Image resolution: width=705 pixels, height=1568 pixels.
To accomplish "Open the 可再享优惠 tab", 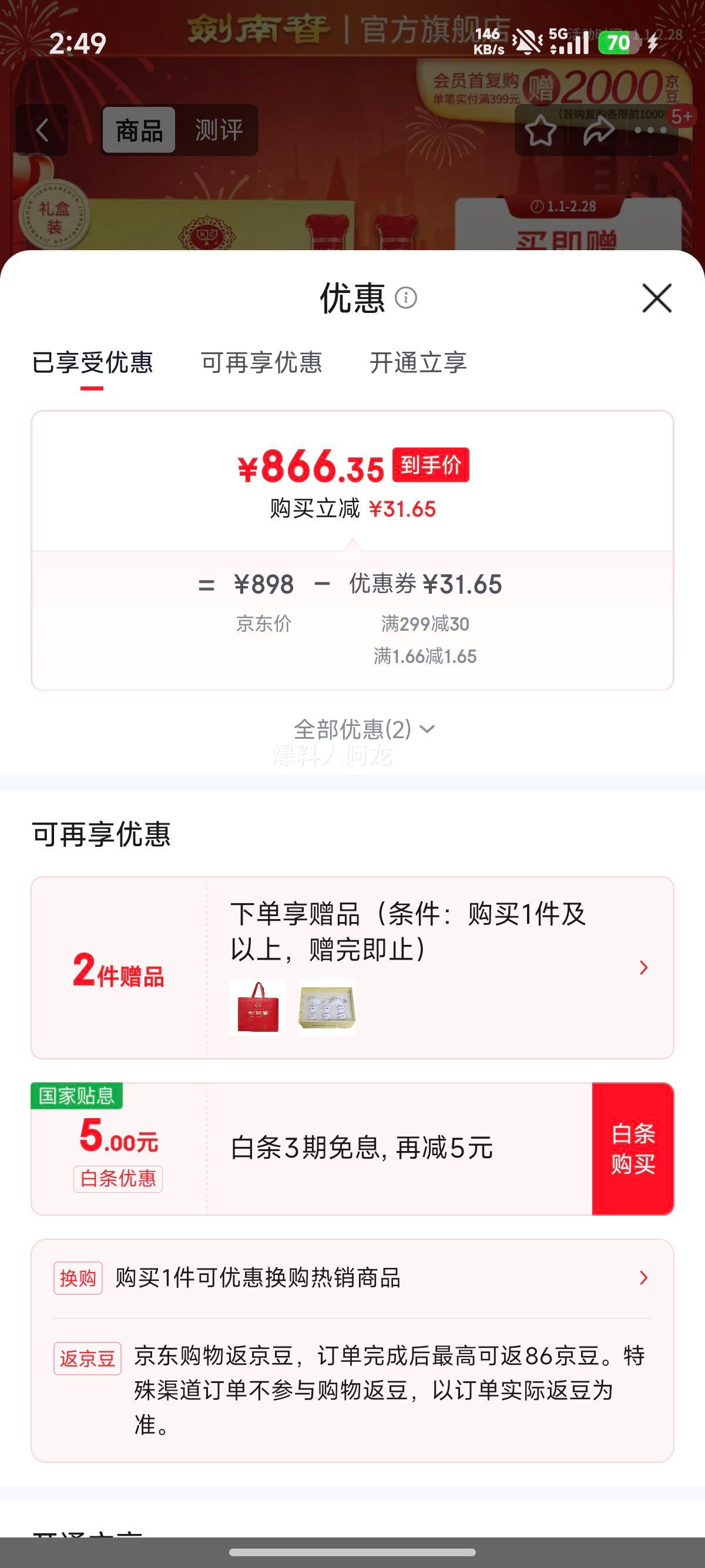I will click(261, 363).
